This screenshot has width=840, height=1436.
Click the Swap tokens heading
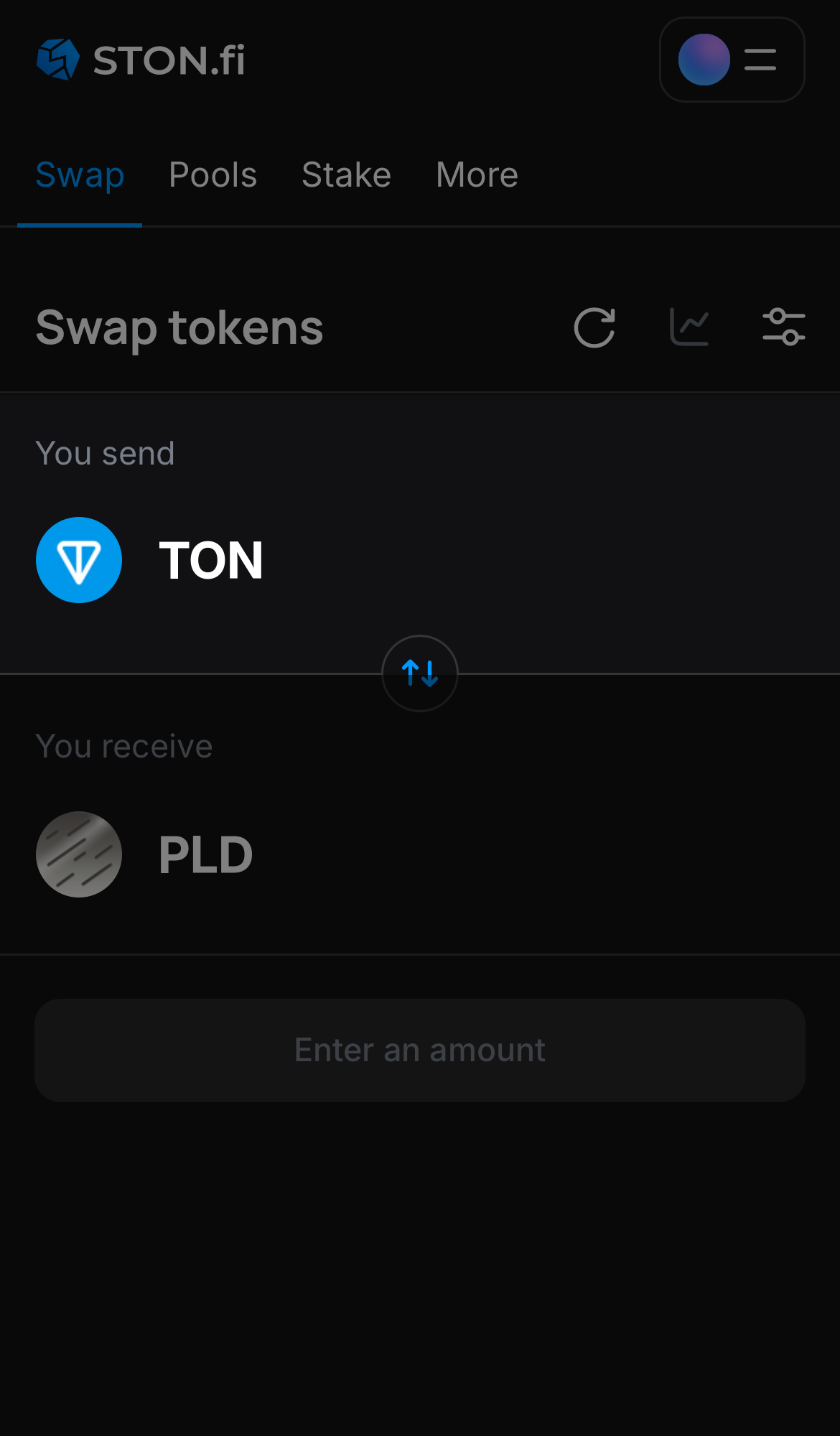(179, 327)
